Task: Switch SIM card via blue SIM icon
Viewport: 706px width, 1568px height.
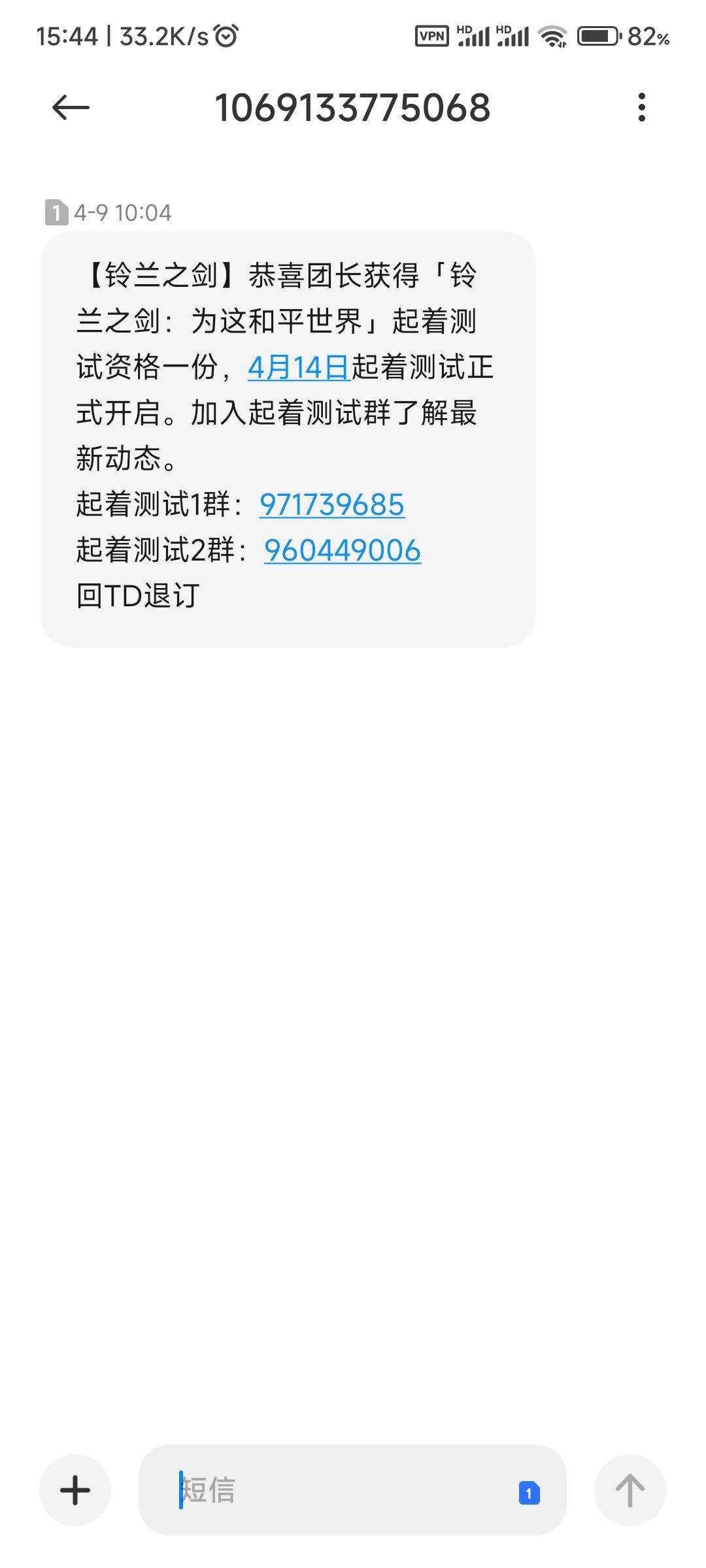Action: point(529,1493)
